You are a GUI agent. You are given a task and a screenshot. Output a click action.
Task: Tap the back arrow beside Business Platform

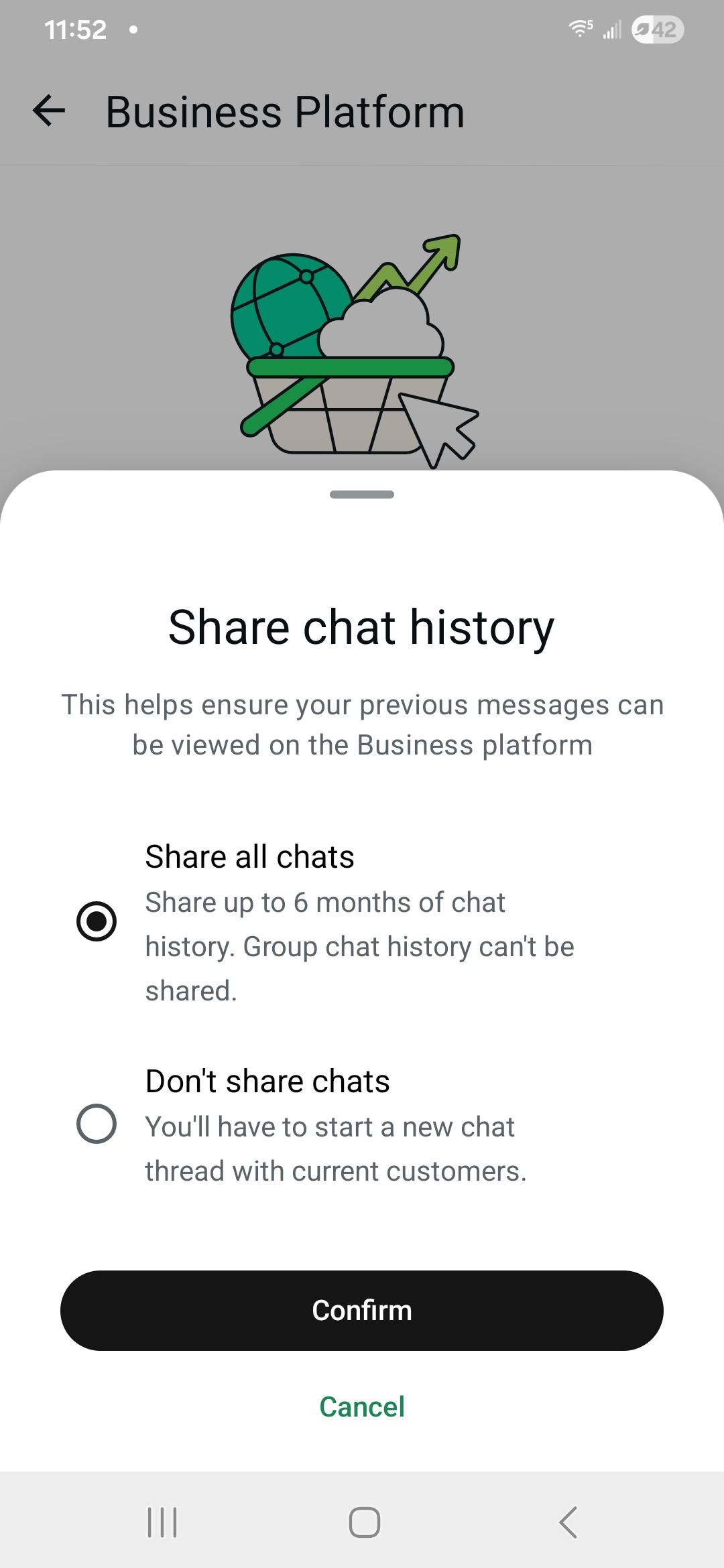[49, 111]
